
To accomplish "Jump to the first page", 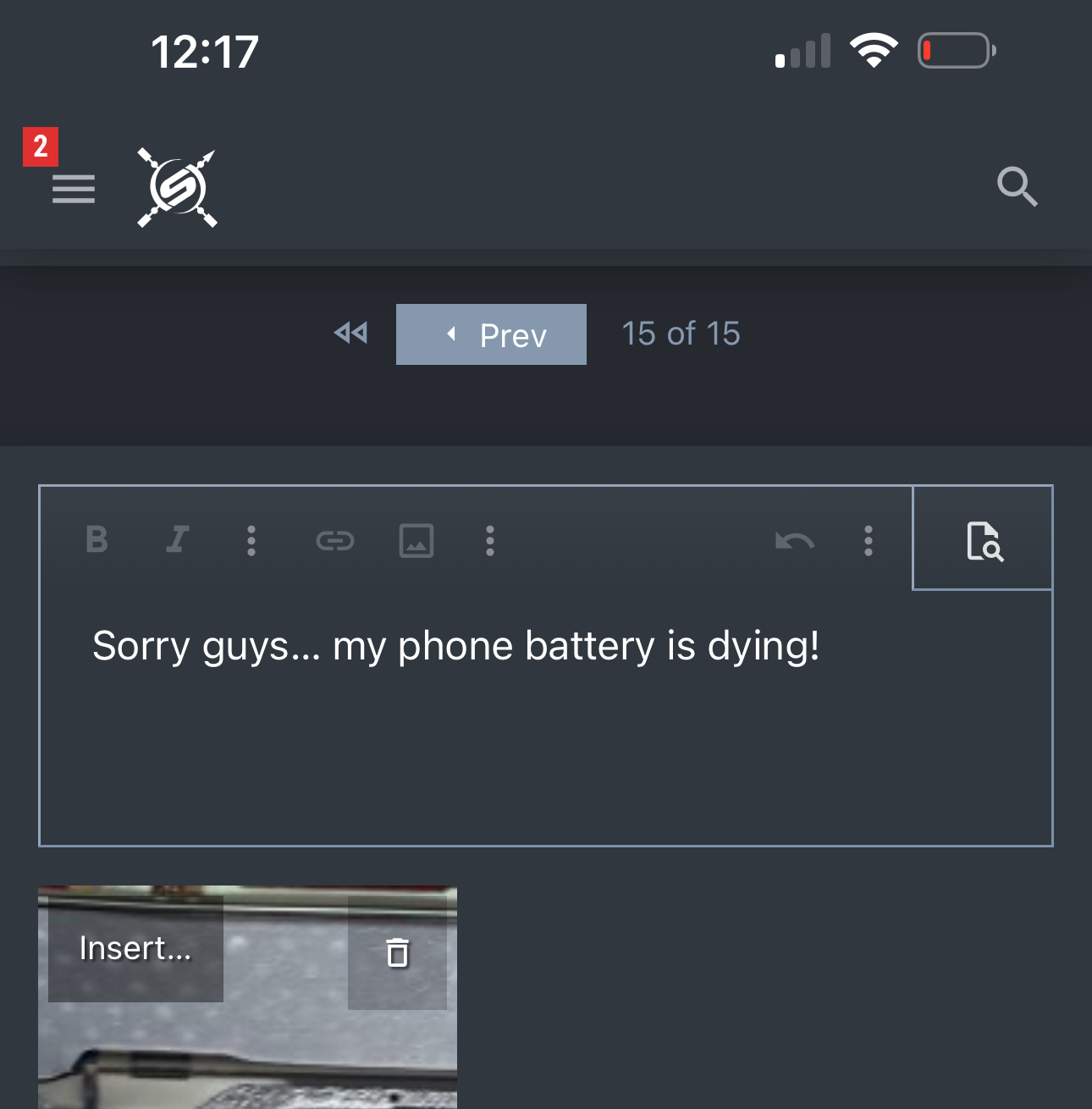I will [x=350, y=334].
